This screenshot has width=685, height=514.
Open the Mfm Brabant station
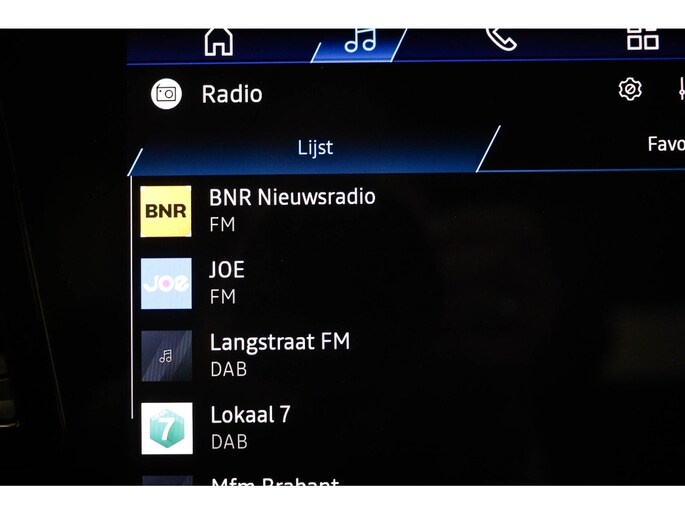click(274, 483)
